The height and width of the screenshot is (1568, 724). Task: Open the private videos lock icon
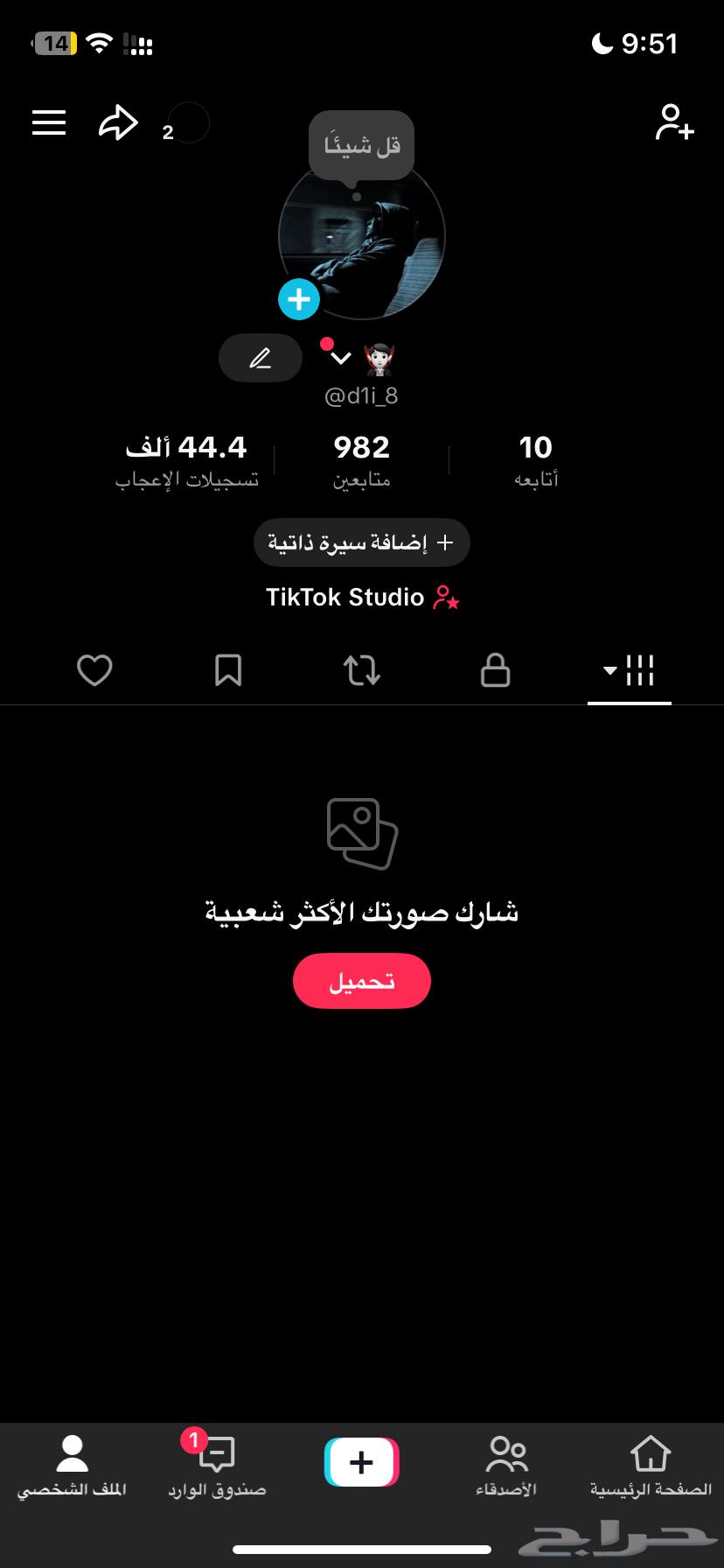pos(494,670)
